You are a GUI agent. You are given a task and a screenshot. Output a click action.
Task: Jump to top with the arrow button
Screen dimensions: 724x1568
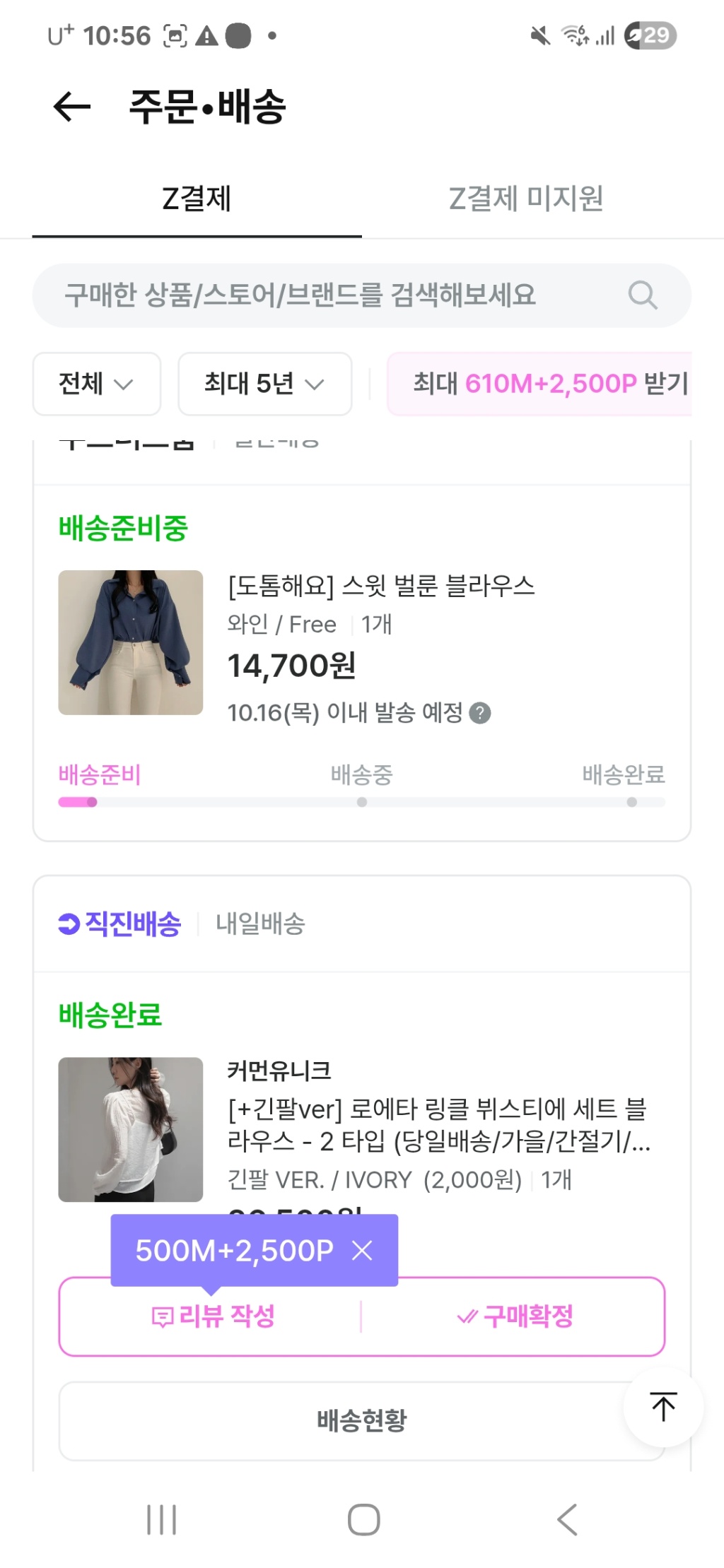tap(663, 1406)
